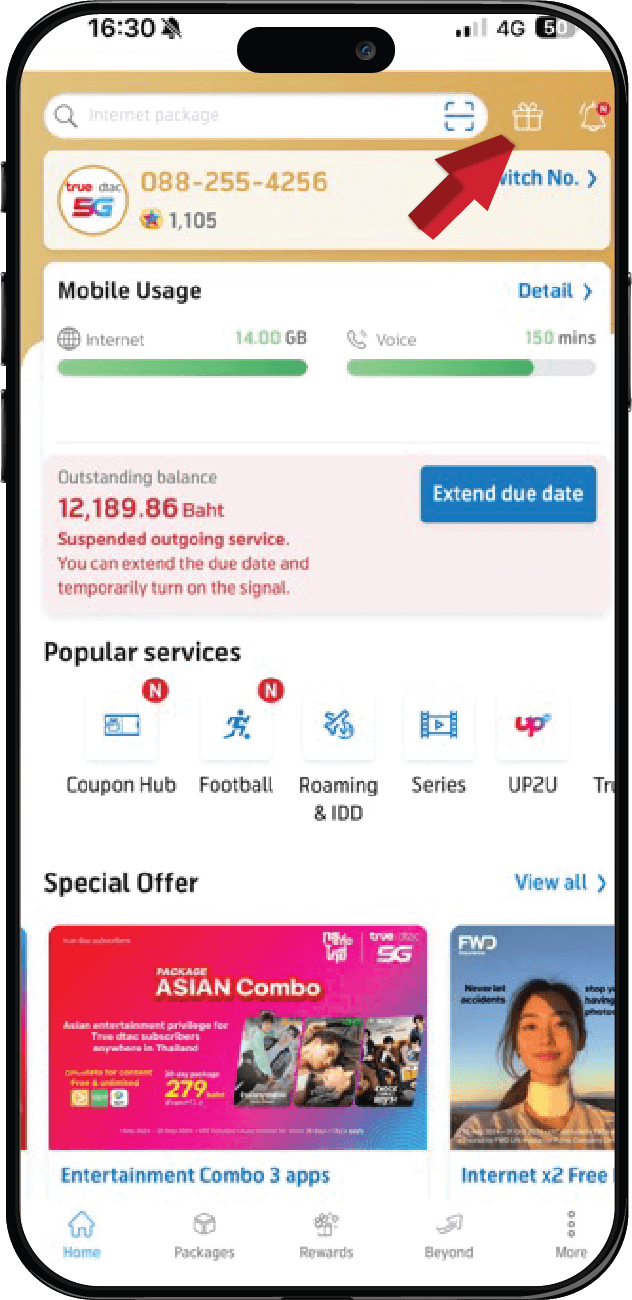Viewport: 632px width, 1300px height.
Task: Switch to the Packages tab
Action: (204, 1236)
